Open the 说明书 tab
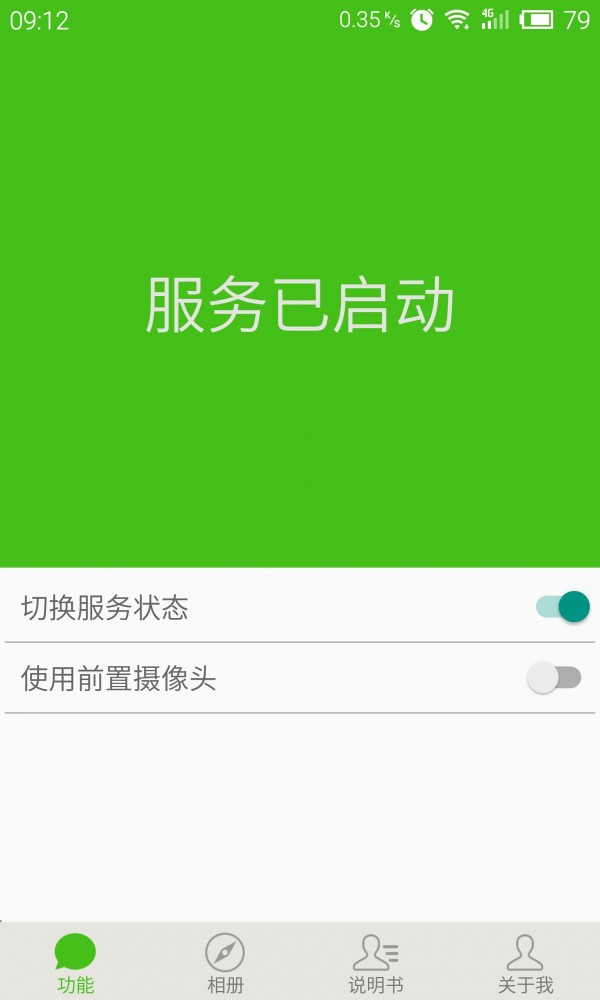The height and width of the screenshot is (1000, 600). point(375,963)
